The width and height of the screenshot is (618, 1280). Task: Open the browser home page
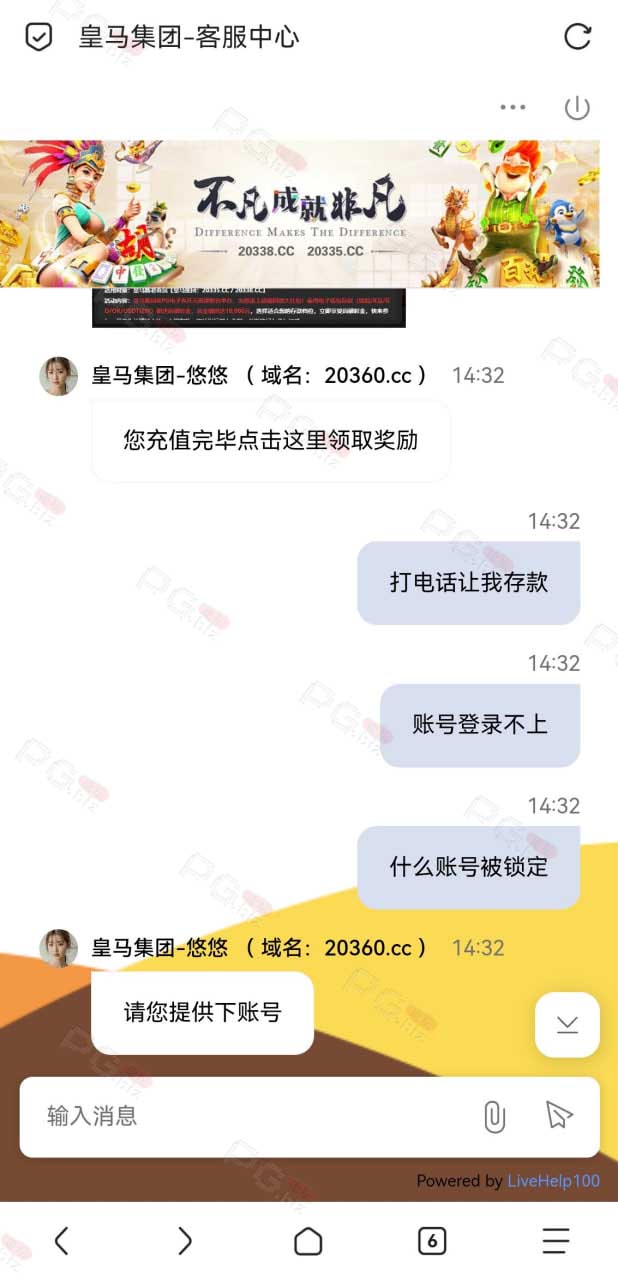tap(308, 1241)
